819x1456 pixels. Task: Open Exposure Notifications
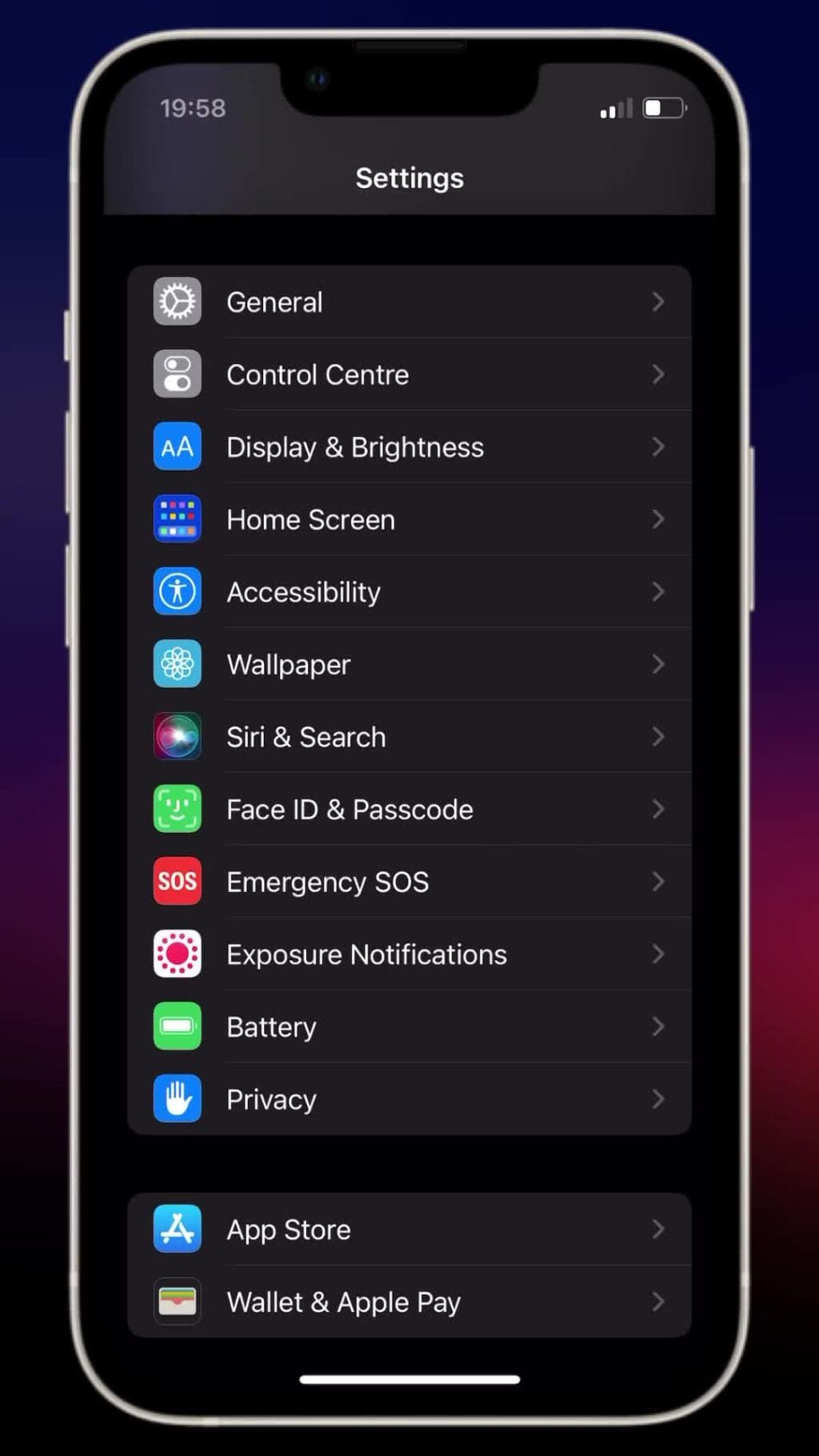[409, 954]
